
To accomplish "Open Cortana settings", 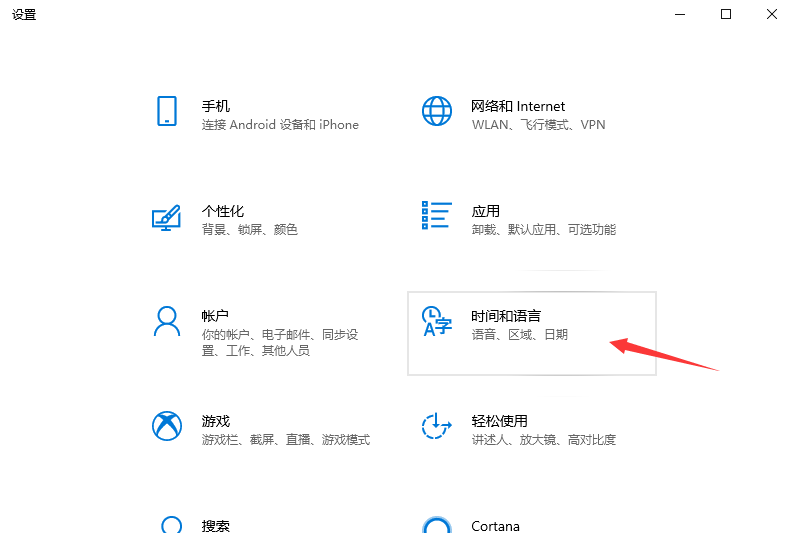I will coord(495,526).
